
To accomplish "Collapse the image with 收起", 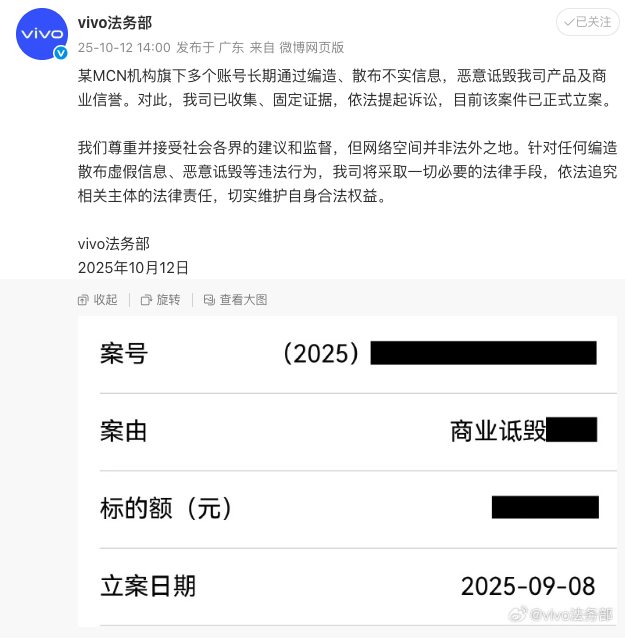I will click(x=98, y=299).
